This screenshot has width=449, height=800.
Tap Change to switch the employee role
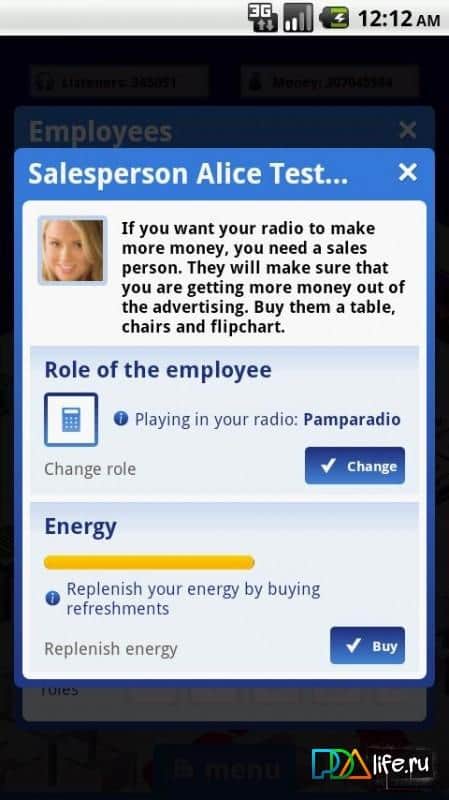[x=355, y=466]
